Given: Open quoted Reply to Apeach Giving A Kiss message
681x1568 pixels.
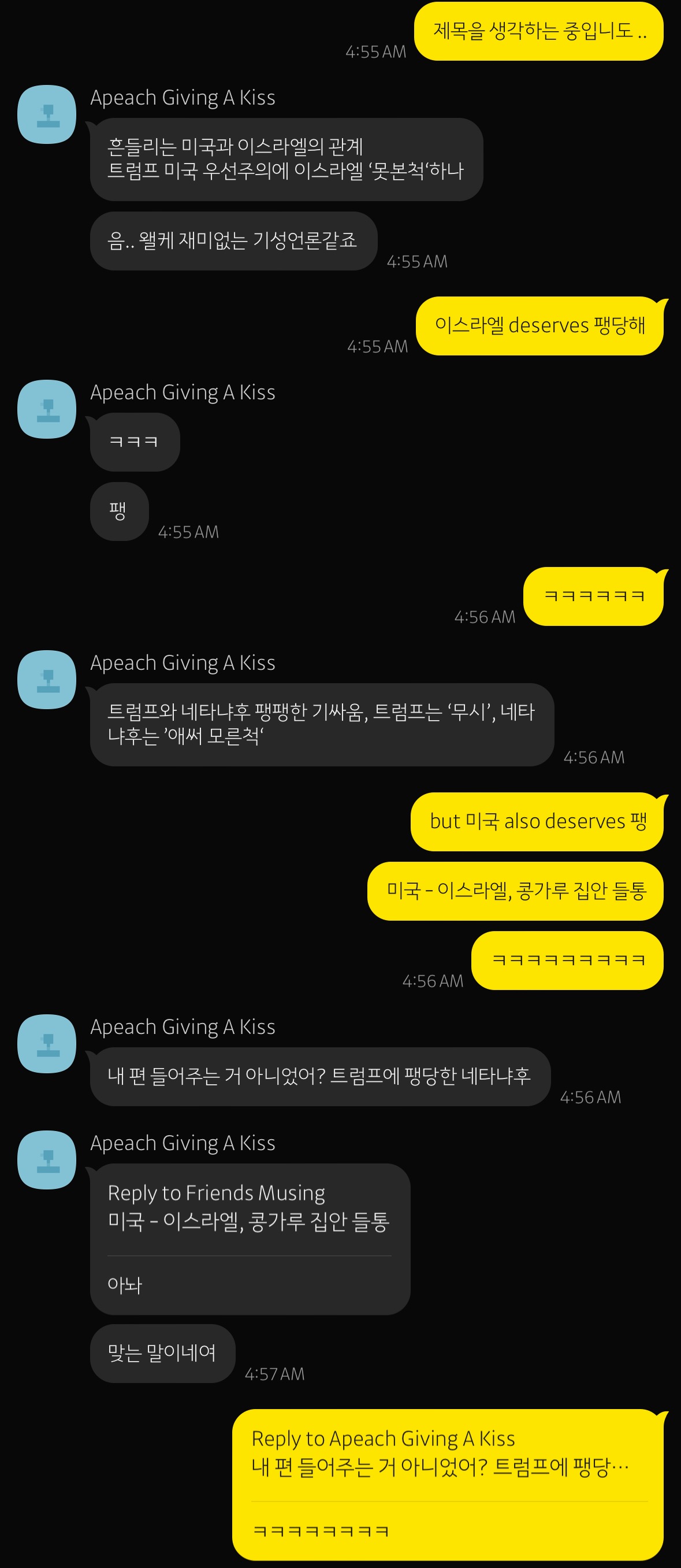Looking at the screenshot, I should pos(440,1452).
